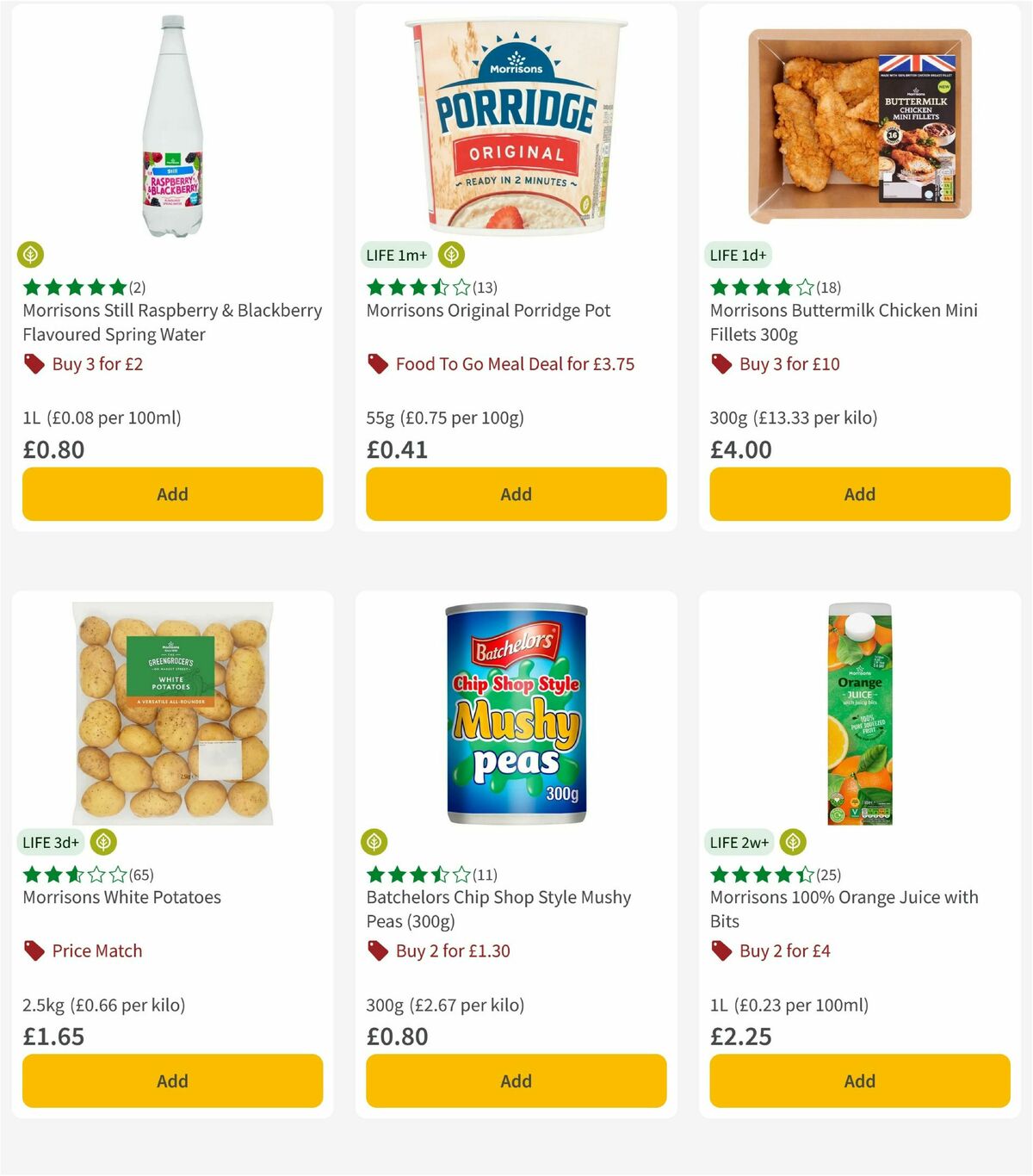Image resolution: width=1033 pixels, height=1176 pixels.
Task: Toggle the LIFE 2w+ badge on orange juice
Action: (739, 842)
